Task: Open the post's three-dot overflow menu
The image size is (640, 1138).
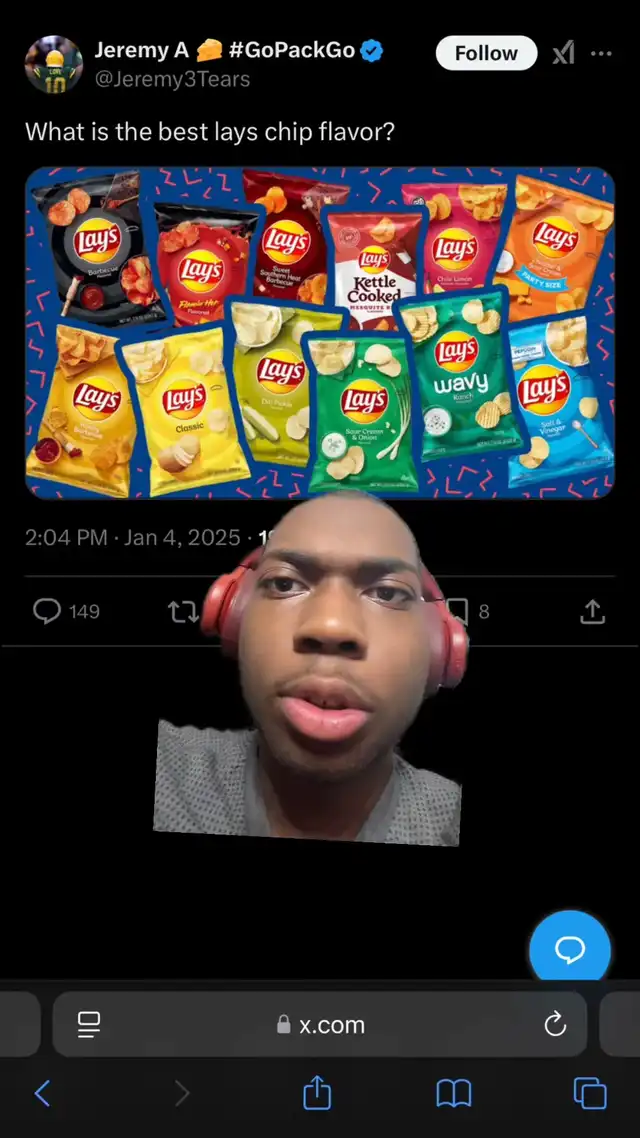Action: 601,53
